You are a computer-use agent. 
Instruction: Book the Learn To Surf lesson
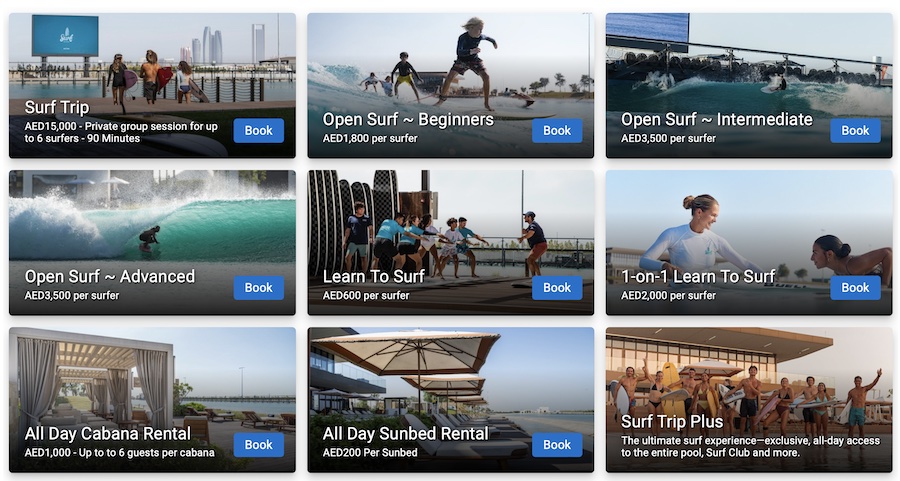tap(557, 288)
